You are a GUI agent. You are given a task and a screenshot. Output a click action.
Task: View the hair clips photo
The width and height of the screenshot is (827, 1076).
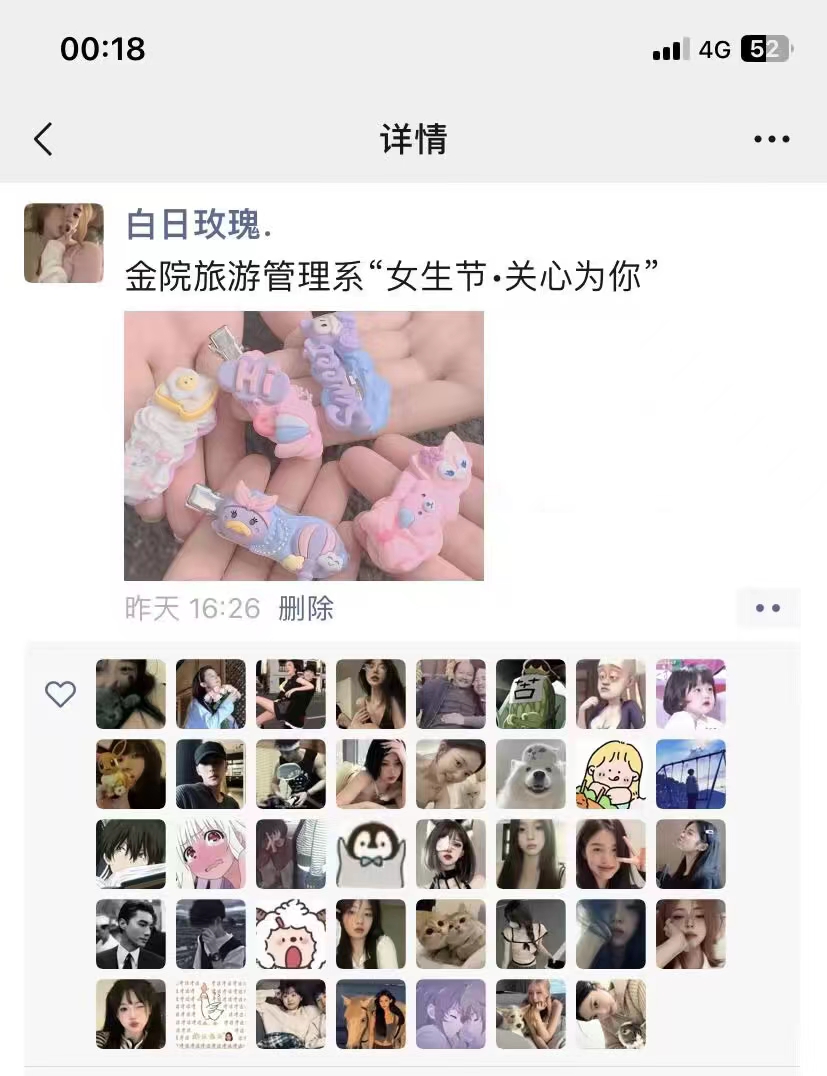coord(304,446)
